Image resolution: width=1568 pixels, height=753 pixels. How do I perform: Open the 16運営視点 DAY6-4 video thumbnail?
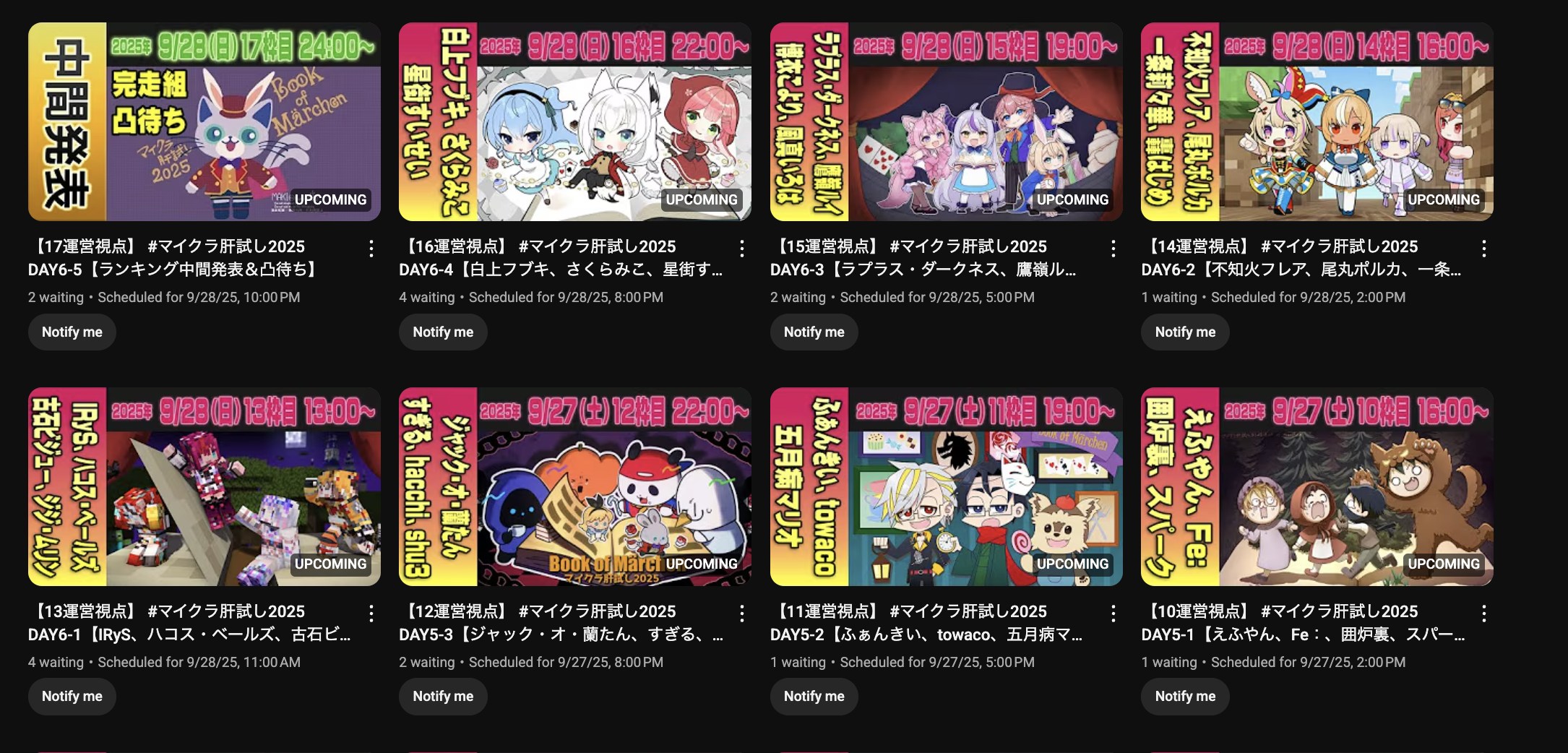point(574,121)
